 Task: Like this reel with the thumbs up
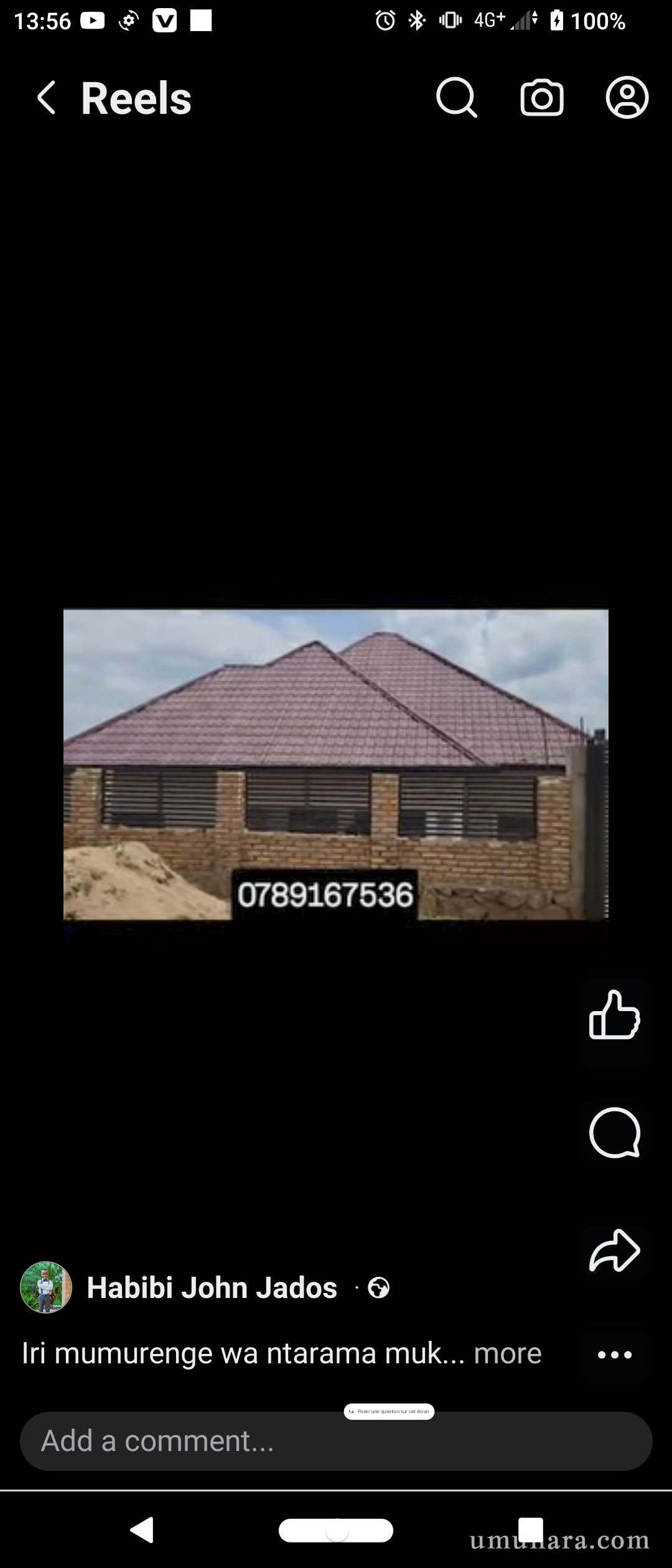pyautogui.click(x=614, y=1015)
